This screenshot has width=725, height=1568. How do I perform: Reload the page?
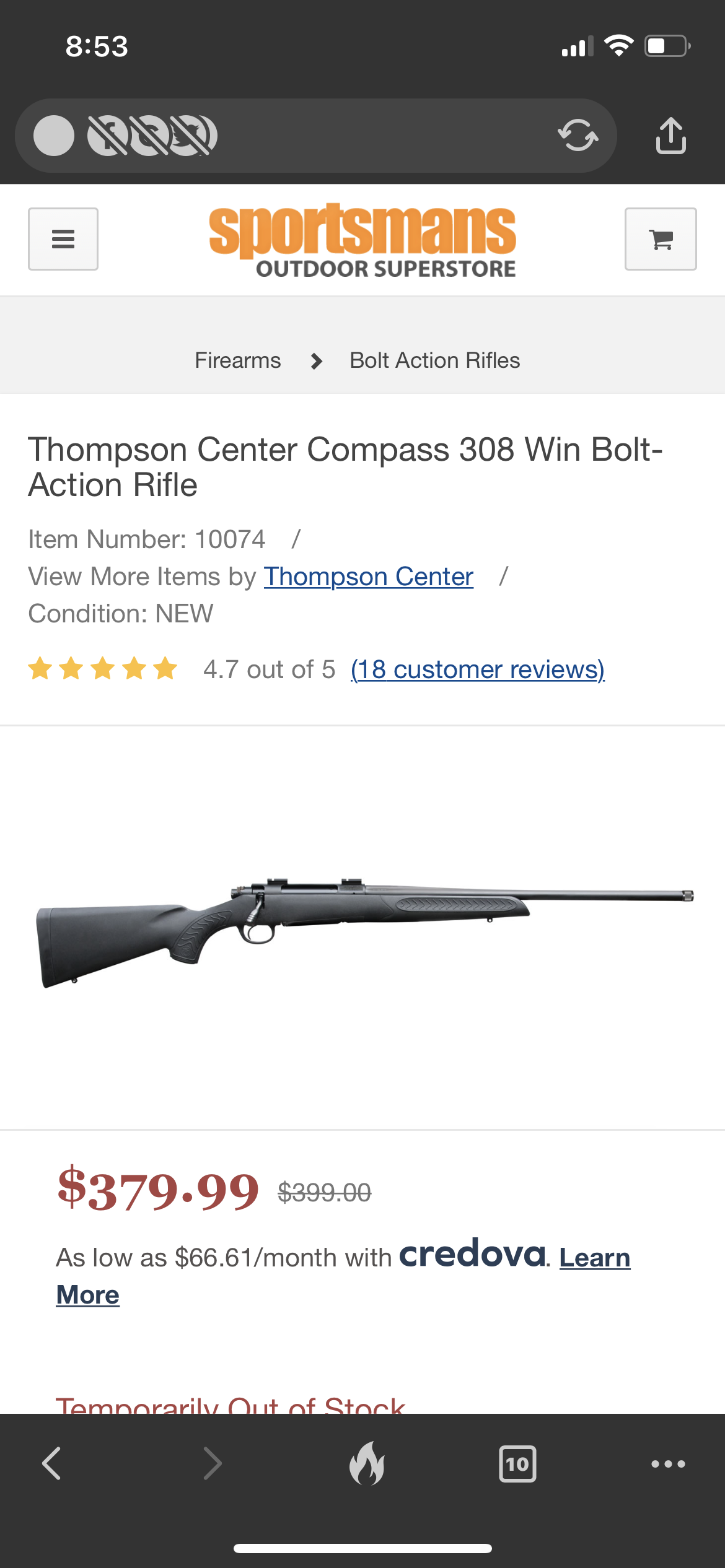[578, 135]
